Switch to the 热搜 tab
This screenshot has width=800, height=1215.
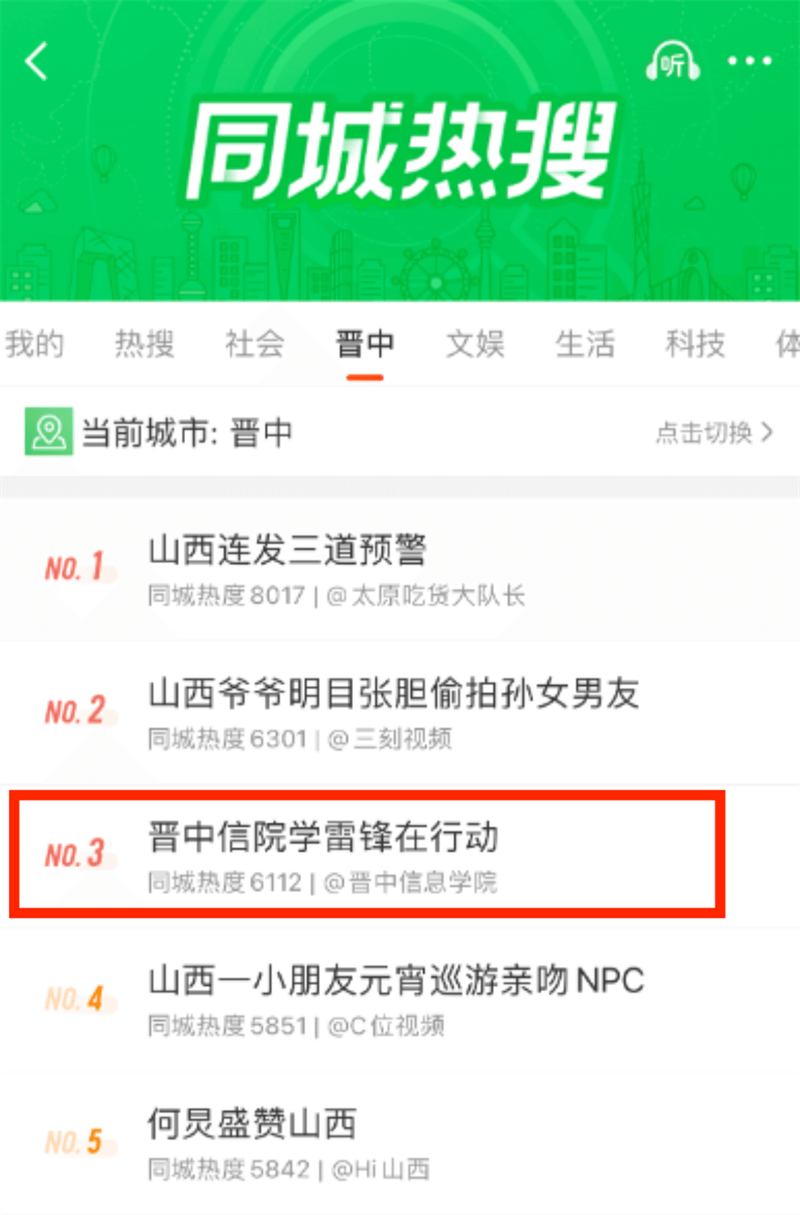coord(144,344)
